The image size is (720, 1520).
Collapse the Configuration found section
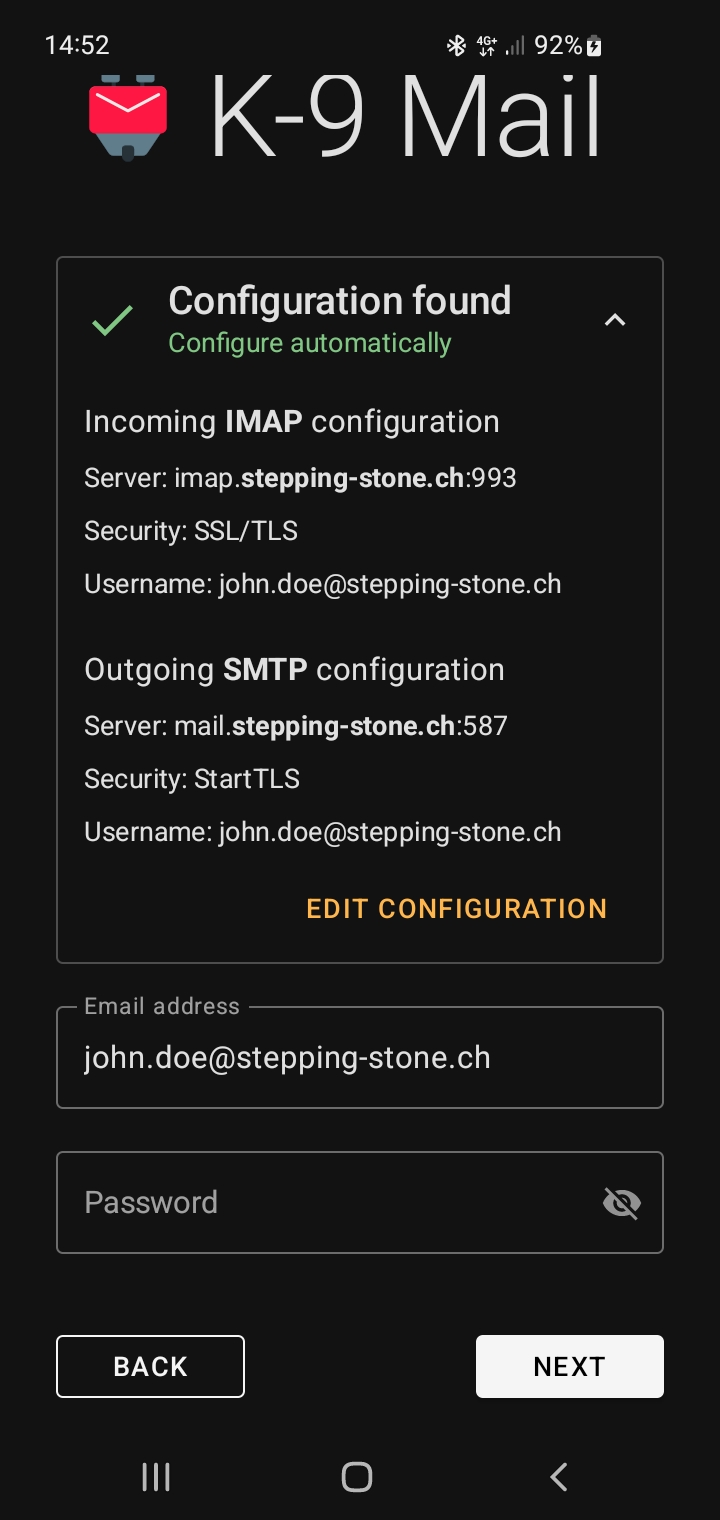[615, 321]
